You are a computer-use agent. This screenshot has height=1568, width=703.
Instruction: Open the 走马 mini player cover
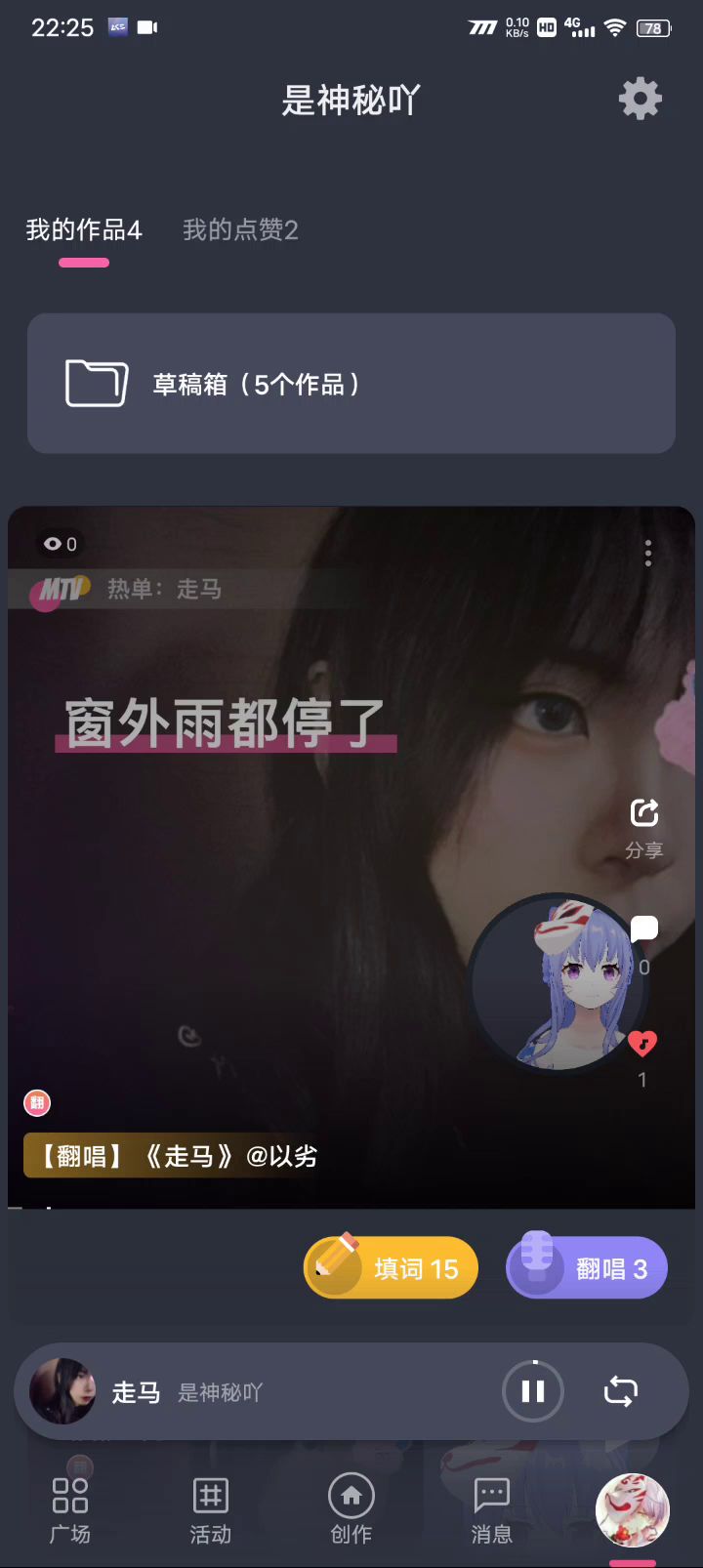[x=63, y=1391]
